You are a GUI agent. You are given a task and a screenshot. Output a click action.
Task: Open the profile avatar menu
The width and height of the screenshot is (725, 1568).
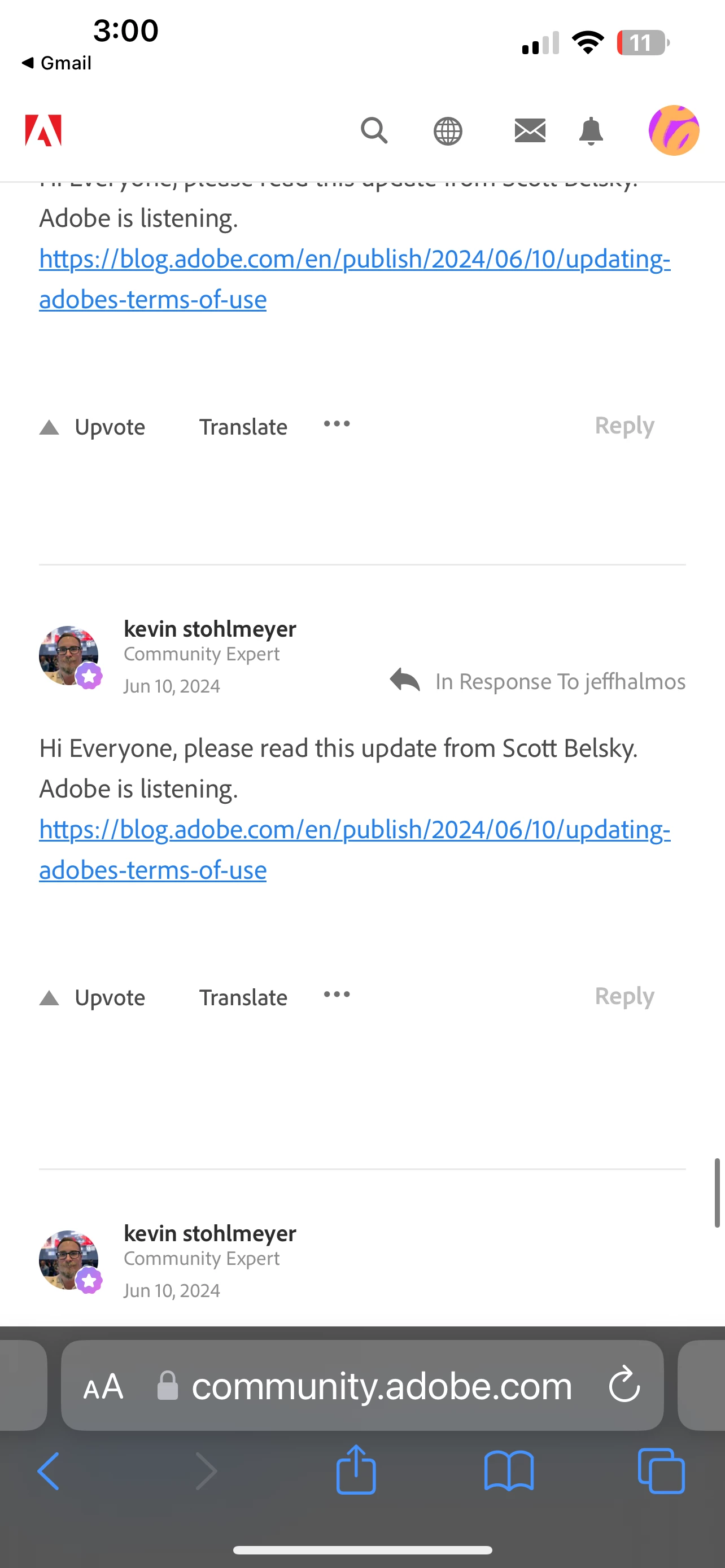tap(673, 130)
